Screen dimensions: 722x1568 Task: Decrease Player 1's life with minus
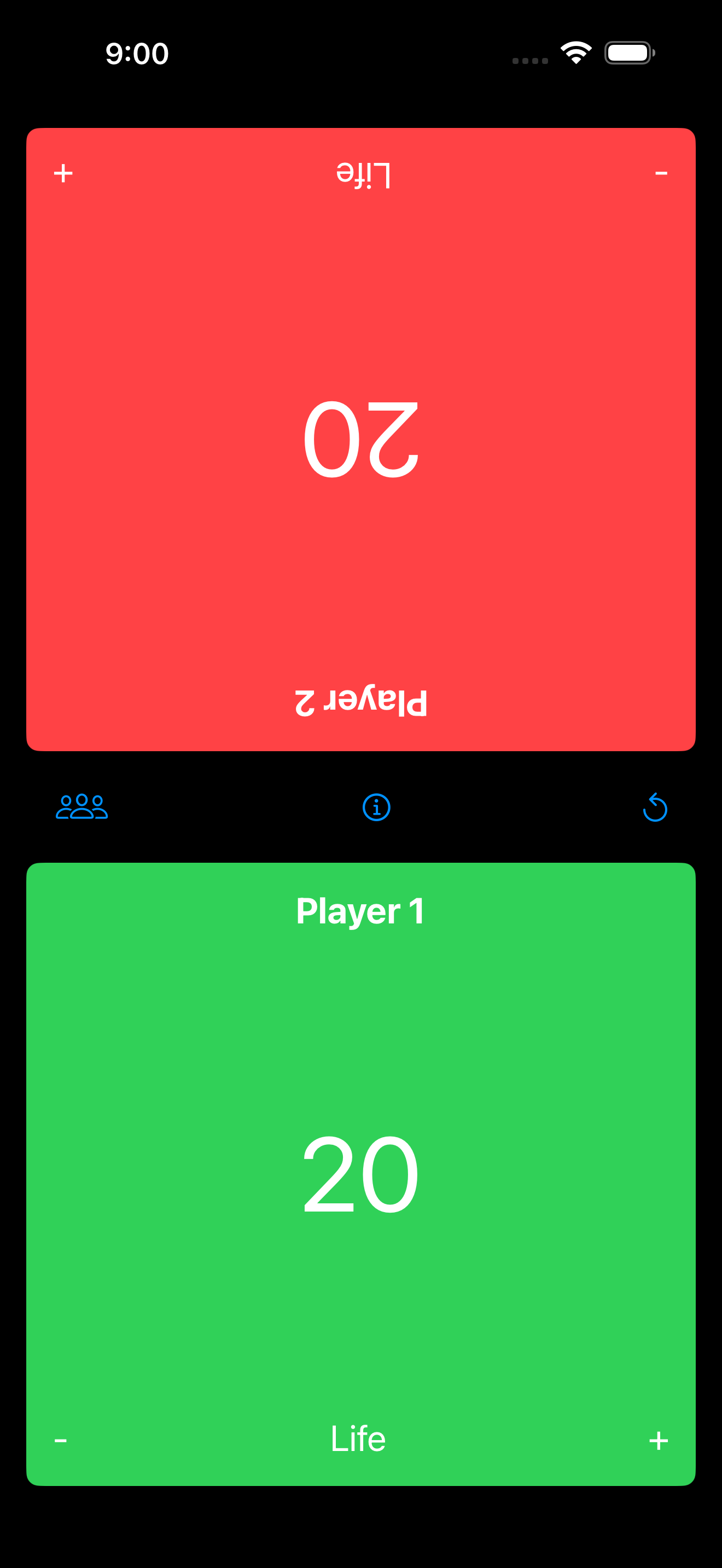[61, 1440]
